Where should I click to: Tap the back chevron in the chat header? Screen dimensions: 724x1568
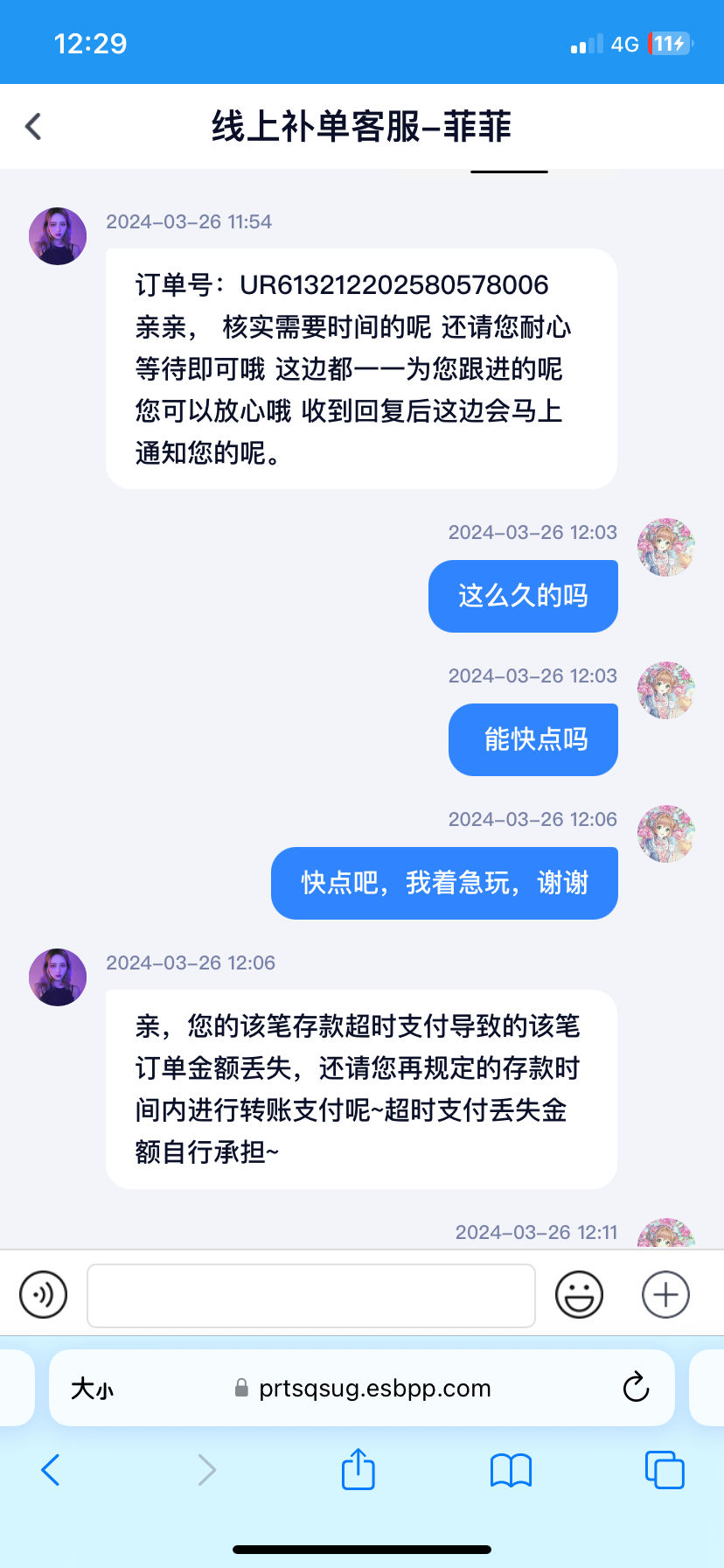[32, 126]
